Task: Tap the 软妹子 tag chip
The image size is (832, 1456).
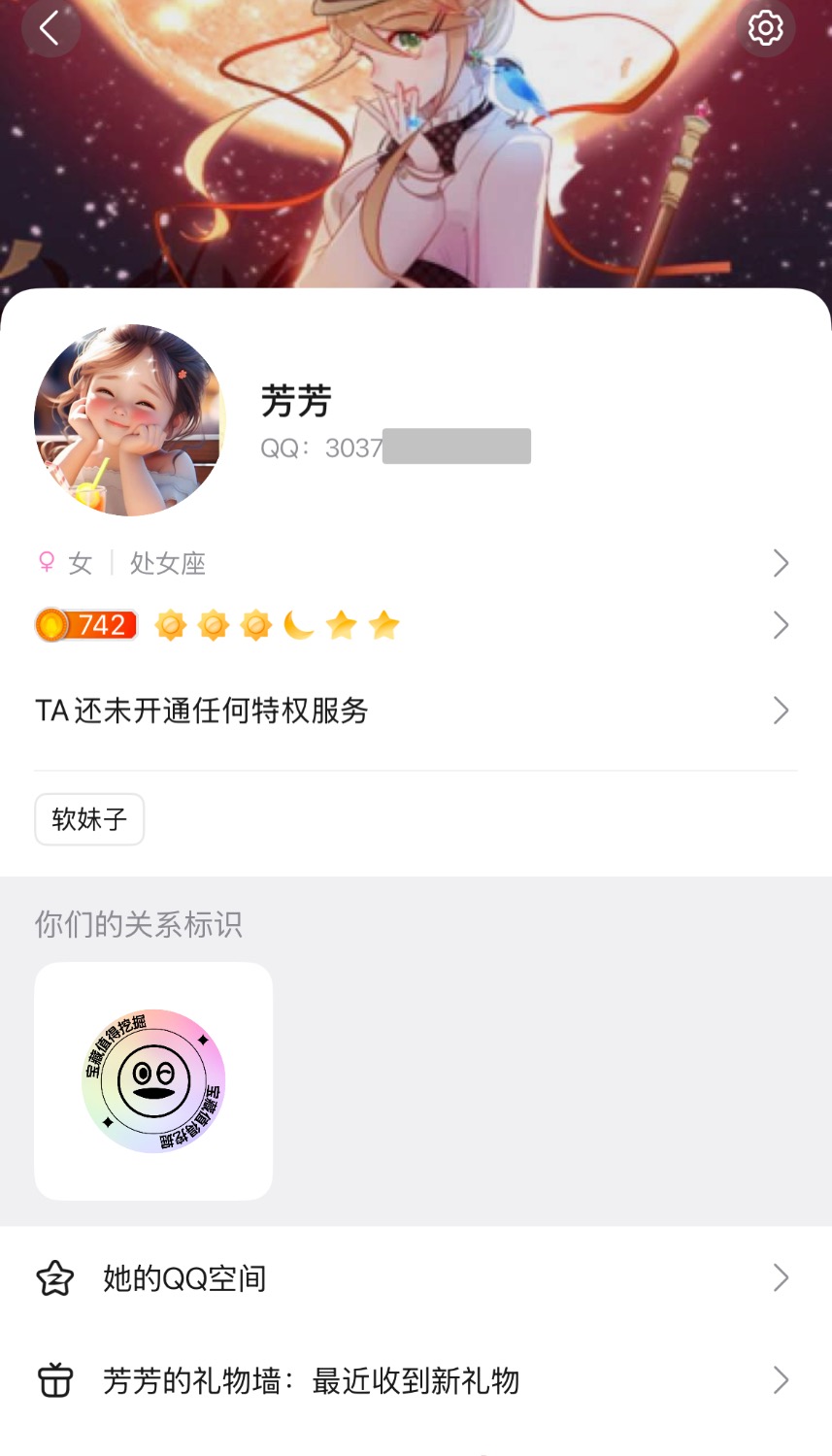Action: point(89,819)
